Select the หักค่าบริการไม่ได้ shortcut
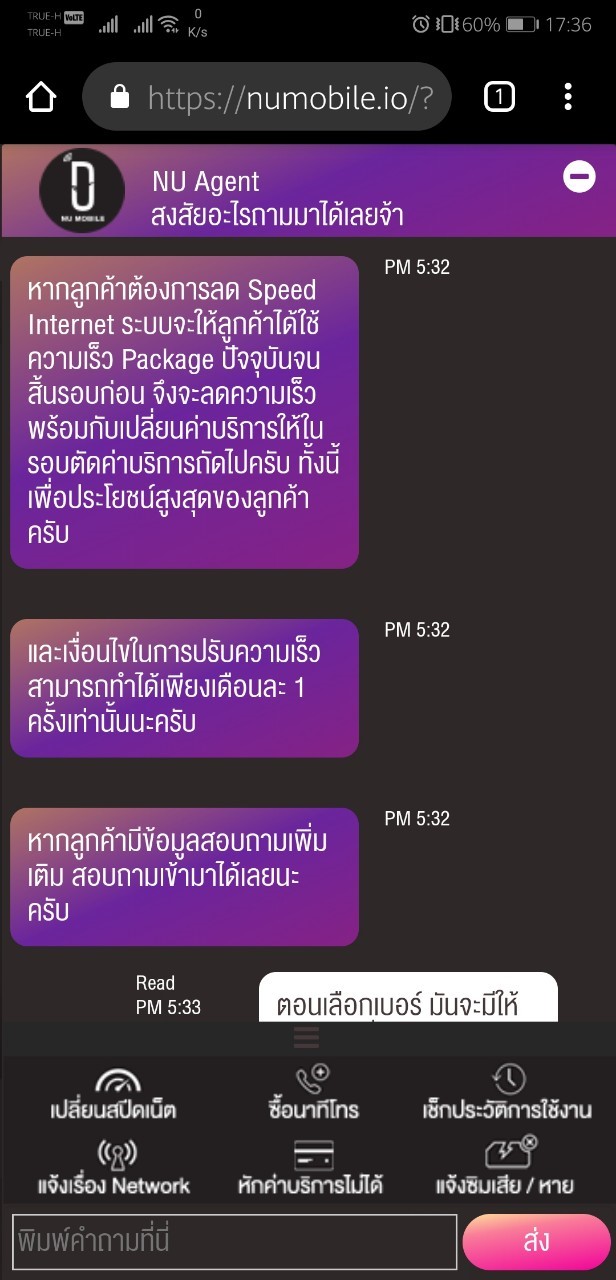The image size is (616, 1280). [311, 1167]
